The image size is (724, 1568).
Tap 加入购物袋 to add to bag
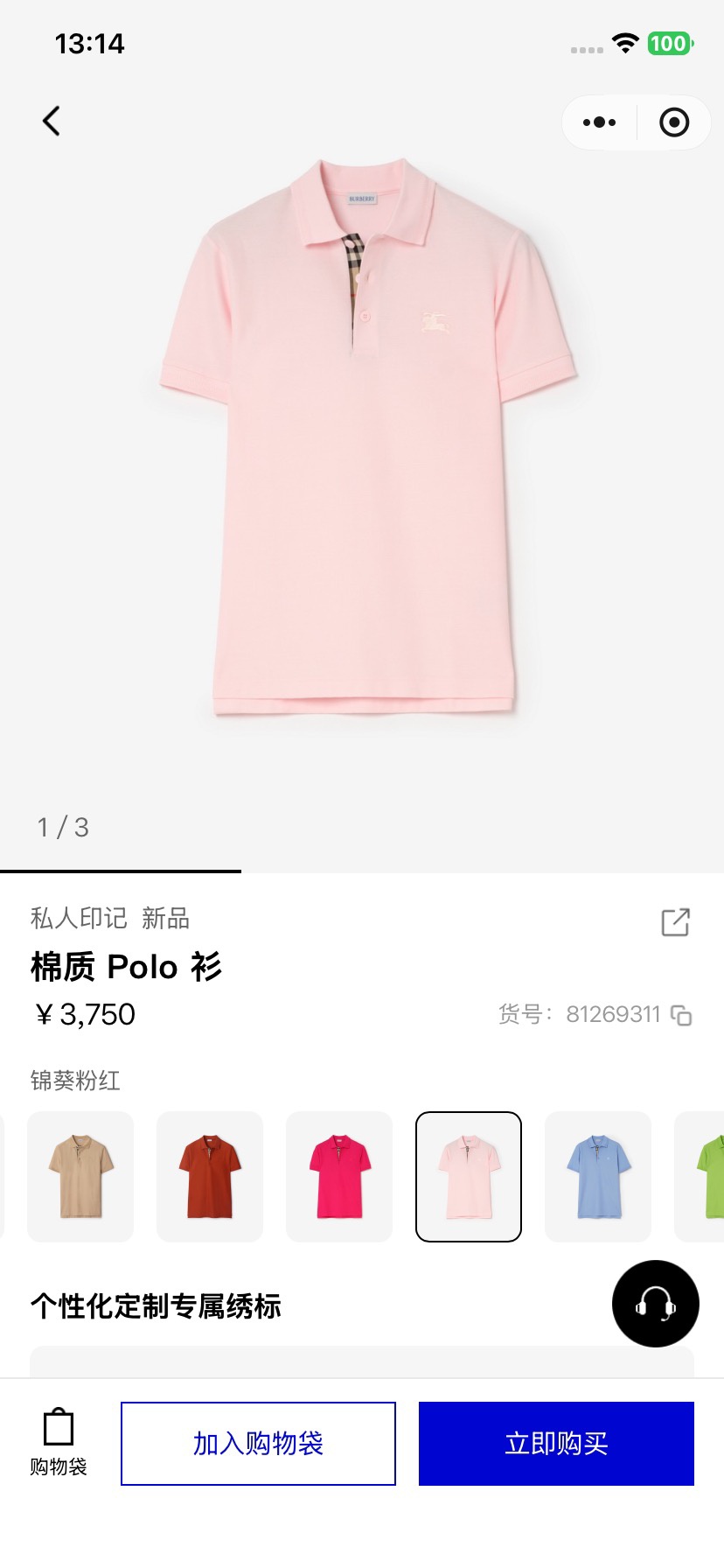click(x=258, y=1444)
